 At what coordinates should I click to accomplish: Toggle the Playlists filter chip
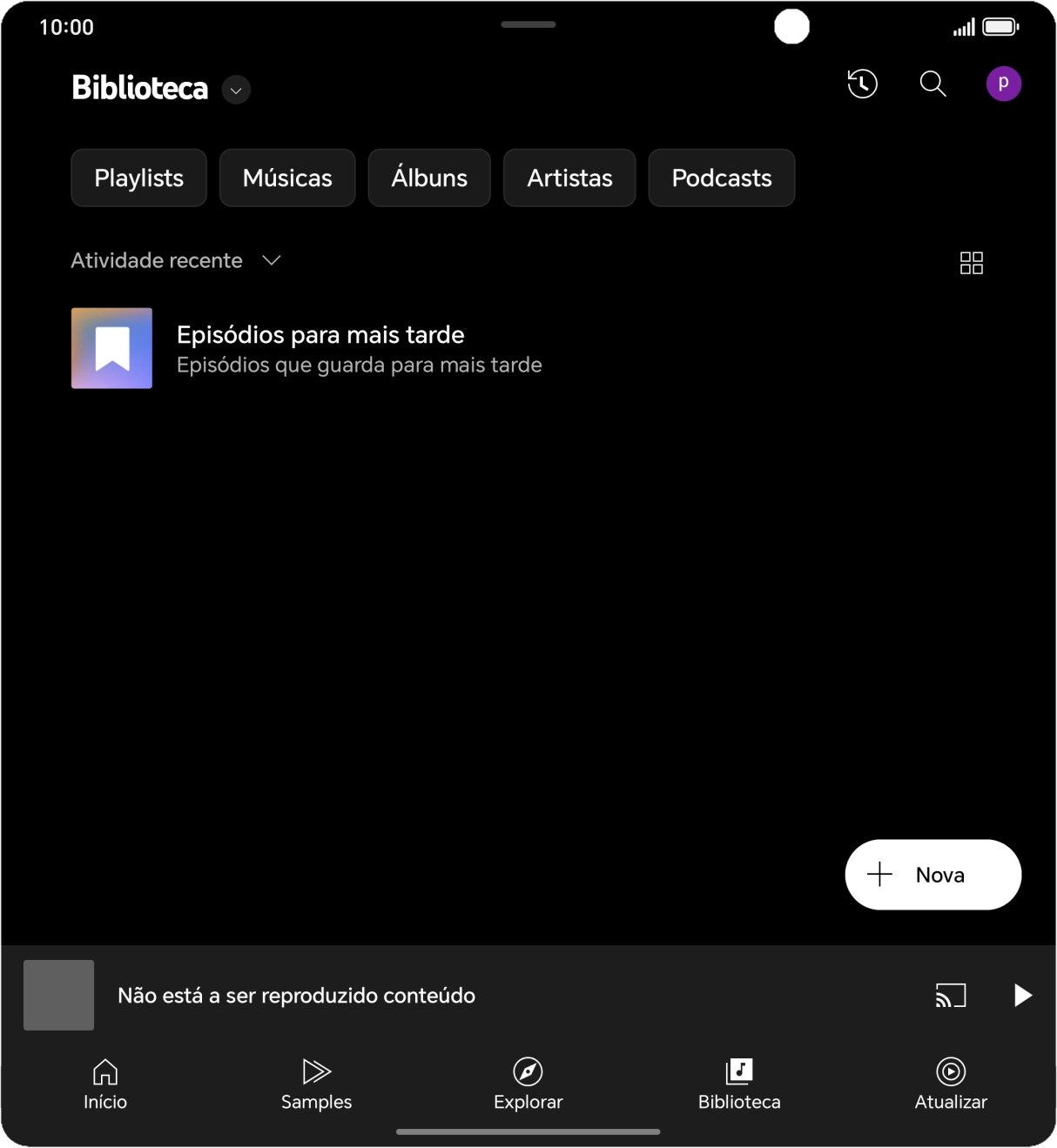pyautogui.click(x=138, y=178)
